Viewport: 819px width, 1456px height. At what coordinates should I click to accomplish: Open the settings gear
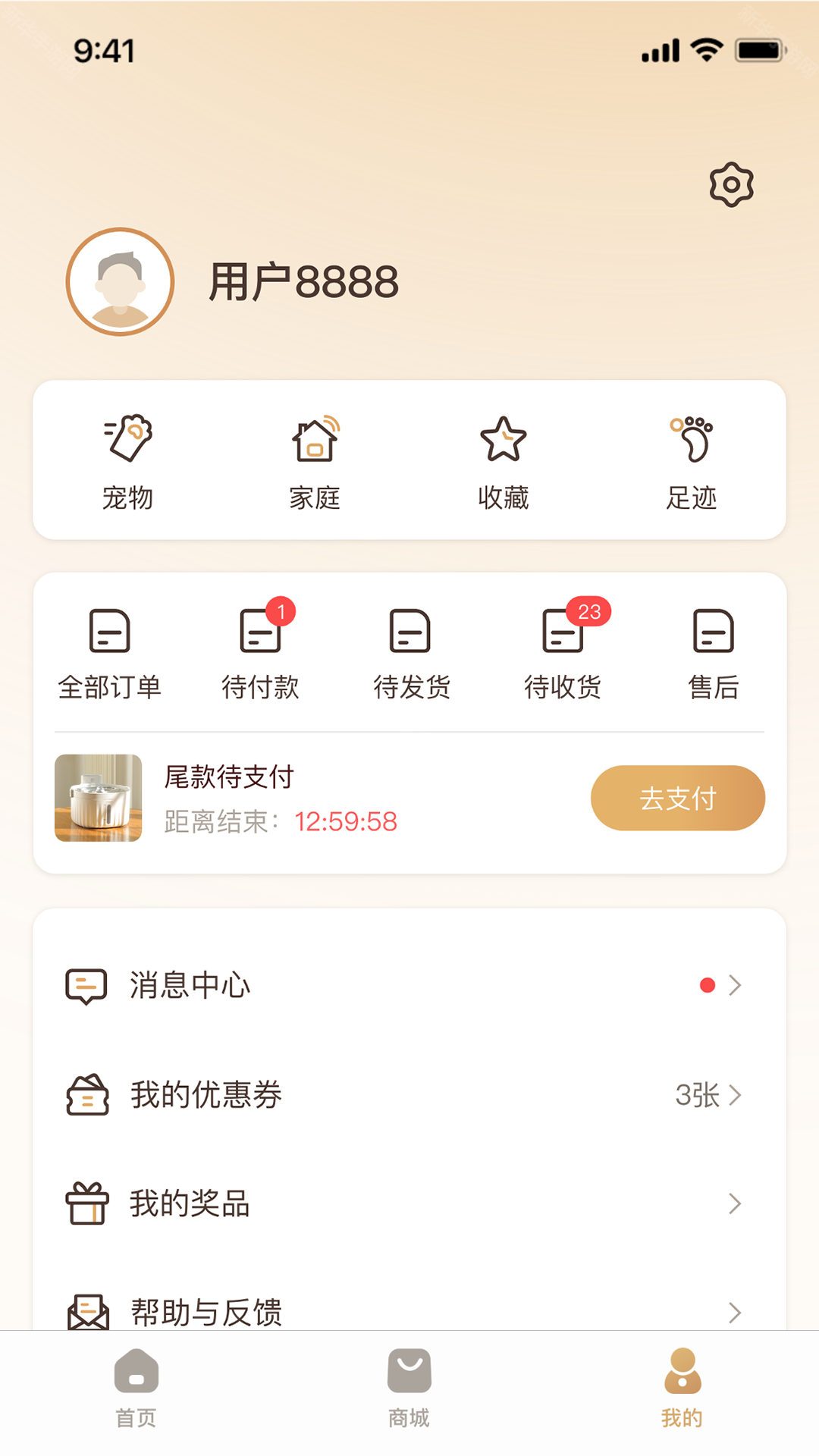pyautogui.click(x=731, y=183)
